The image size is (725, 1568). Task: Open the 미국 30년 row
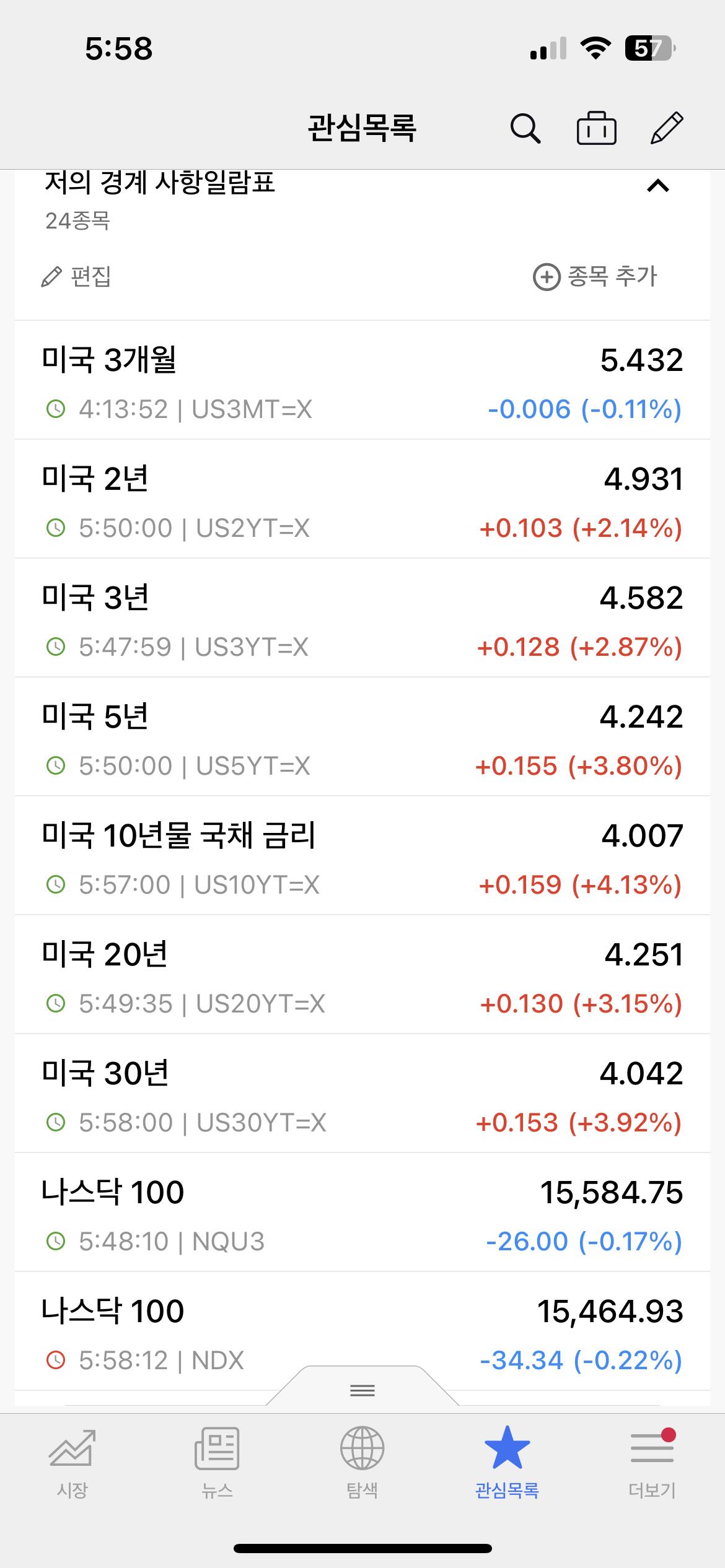pyautogui.click(x=362, y=1094)
